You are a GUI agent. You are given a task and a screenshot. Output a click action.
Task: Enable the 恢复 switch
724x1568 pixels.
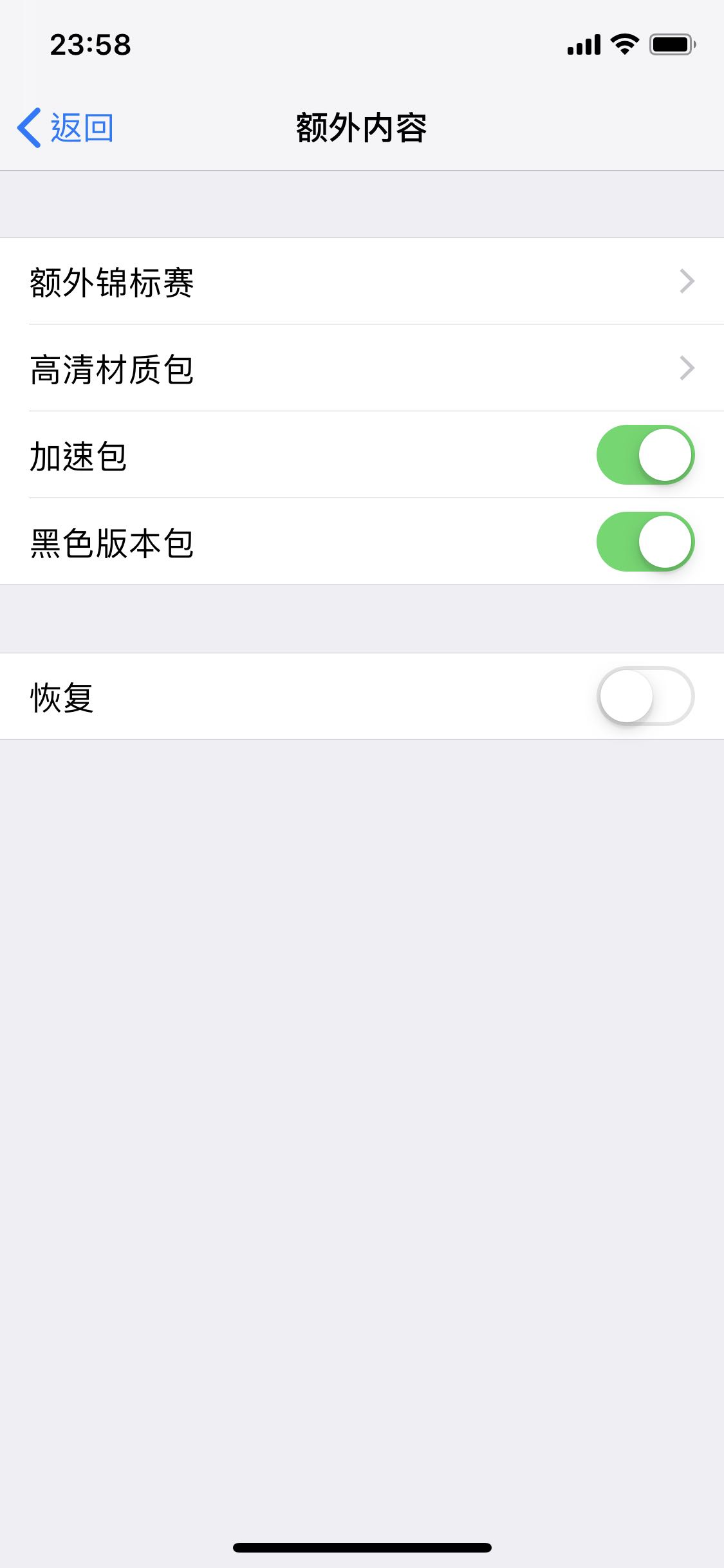pyautogui.click(x=645, y=696)
